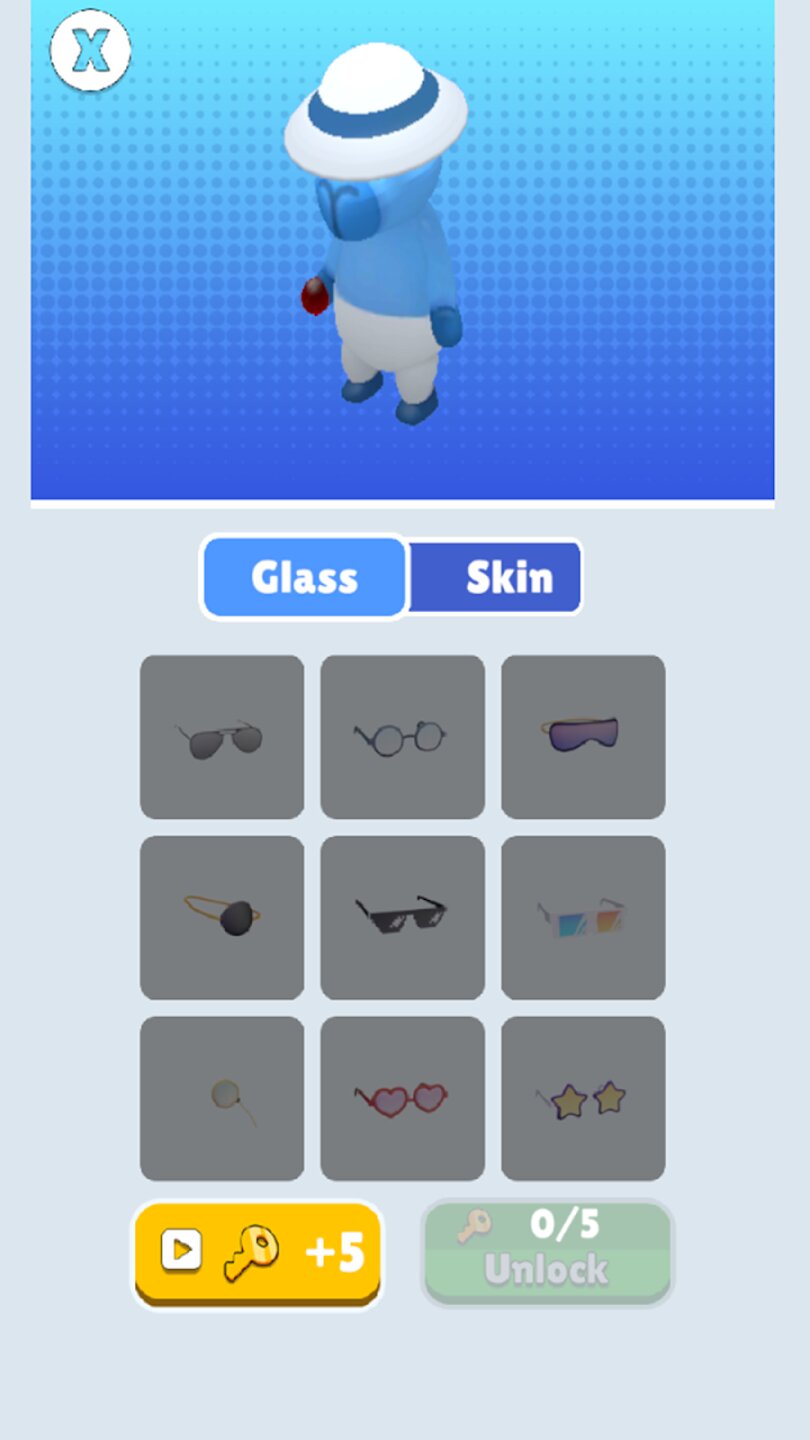Pick the red heart-shaped glasses
The height and width of the screenshot is (1440, 810).
pos(402,1099)
